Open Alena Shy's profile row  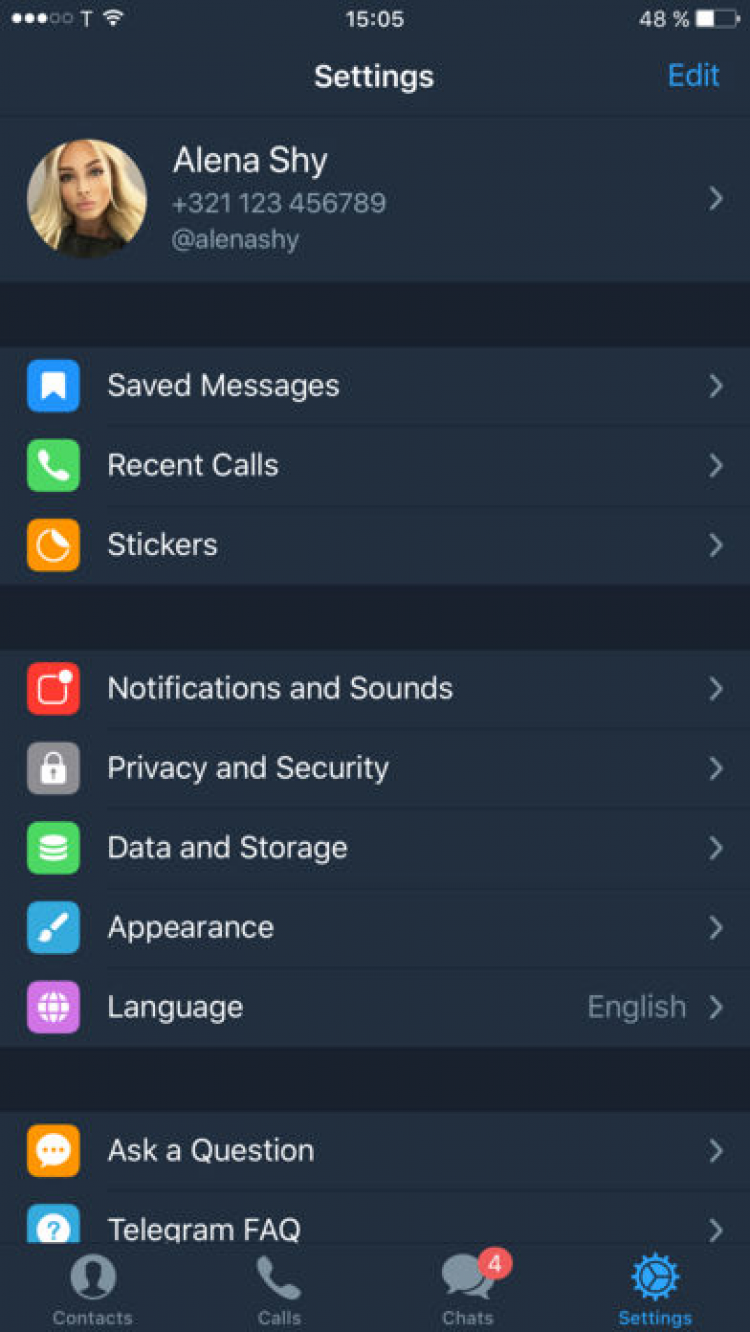point(374,199)
